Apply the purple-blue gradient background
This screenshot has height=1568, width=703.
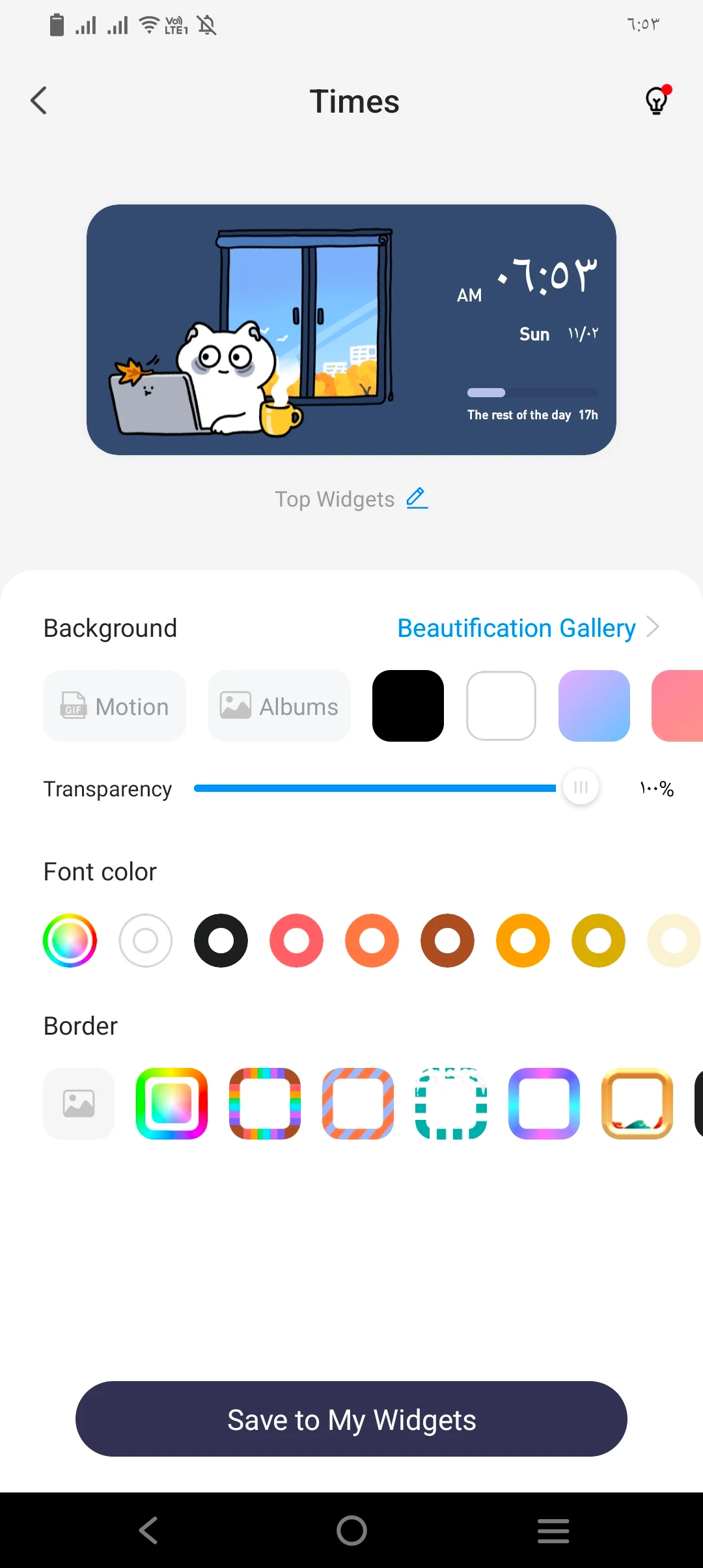[x=594, y=706]
